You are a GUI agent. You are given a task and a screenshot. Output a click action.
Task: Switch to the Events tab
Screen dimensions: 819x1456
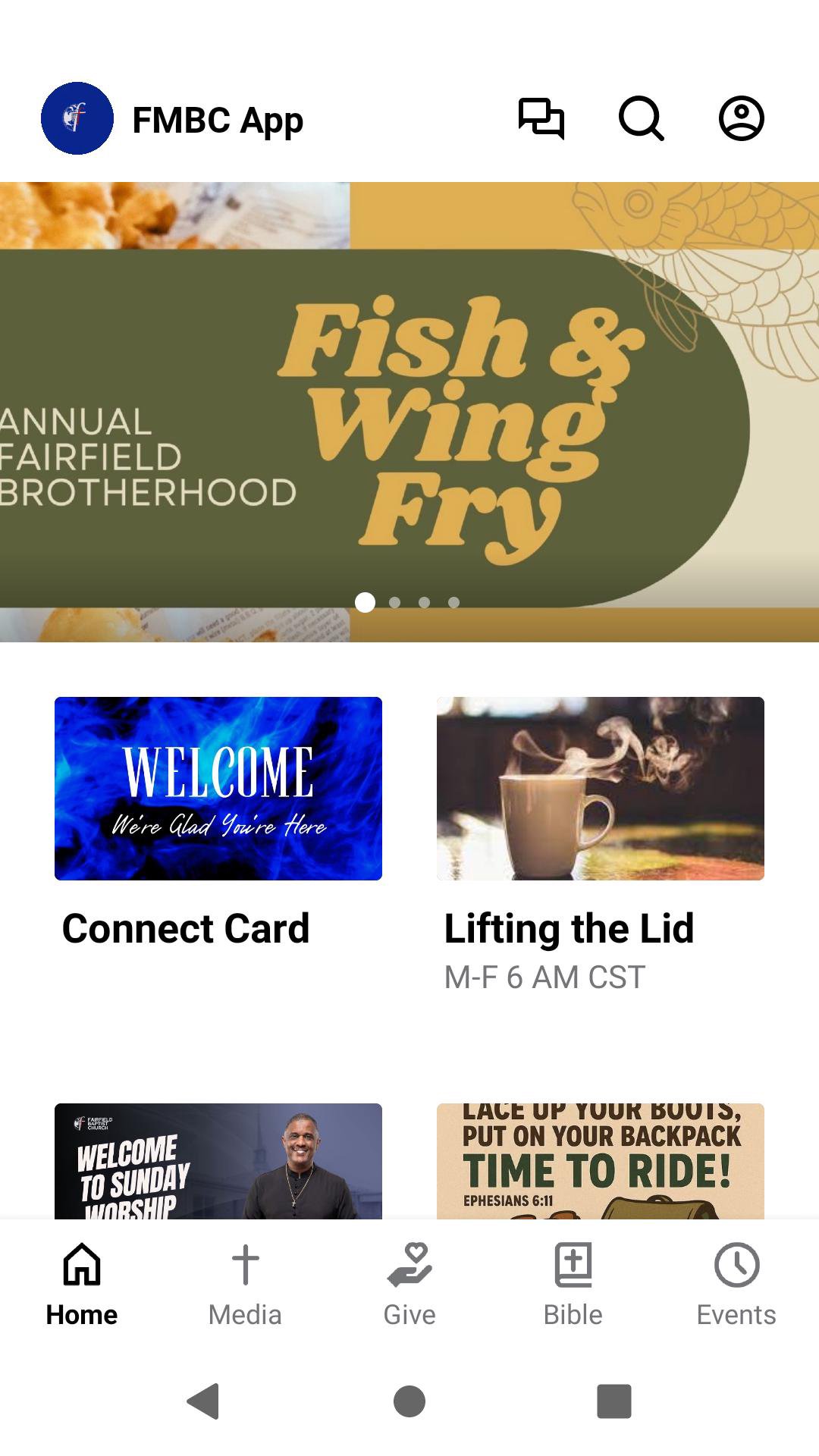pos(736,1281)
